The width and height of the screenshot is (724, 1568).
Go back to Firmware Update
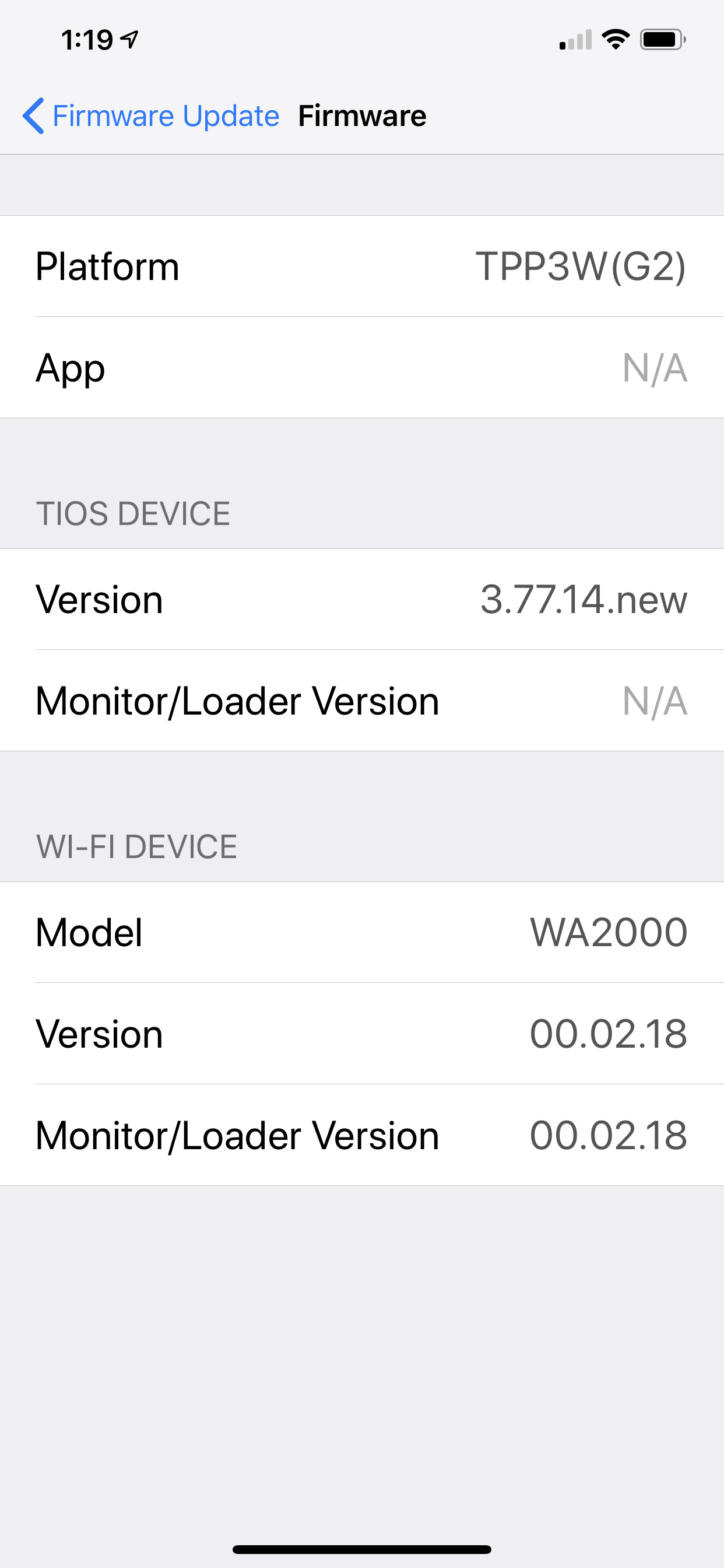point(151,116)
